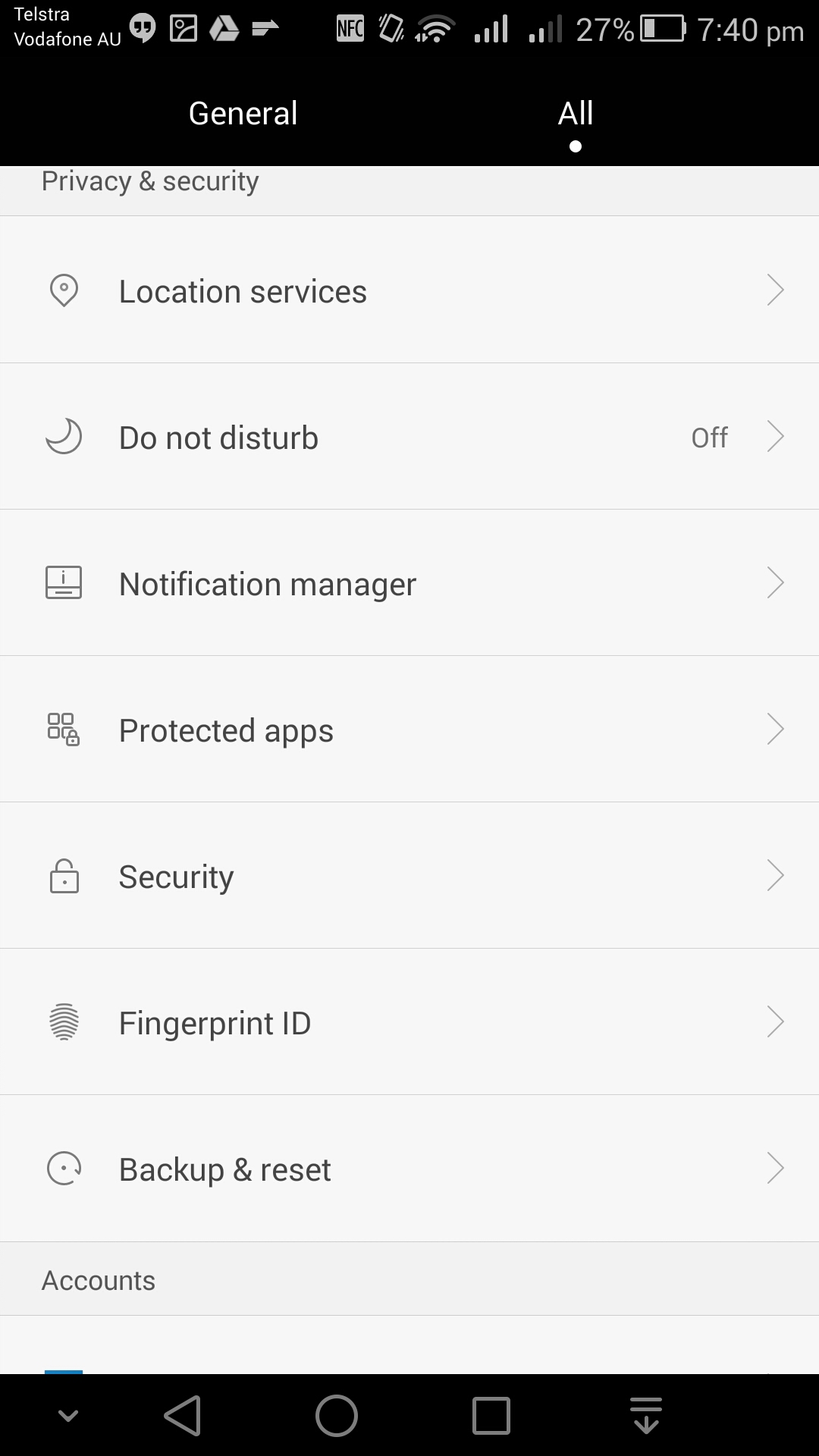Image resolution: width=819 pixels, height=1456 pixels.
Task: Open Notification manager
Action: (409, 582)
